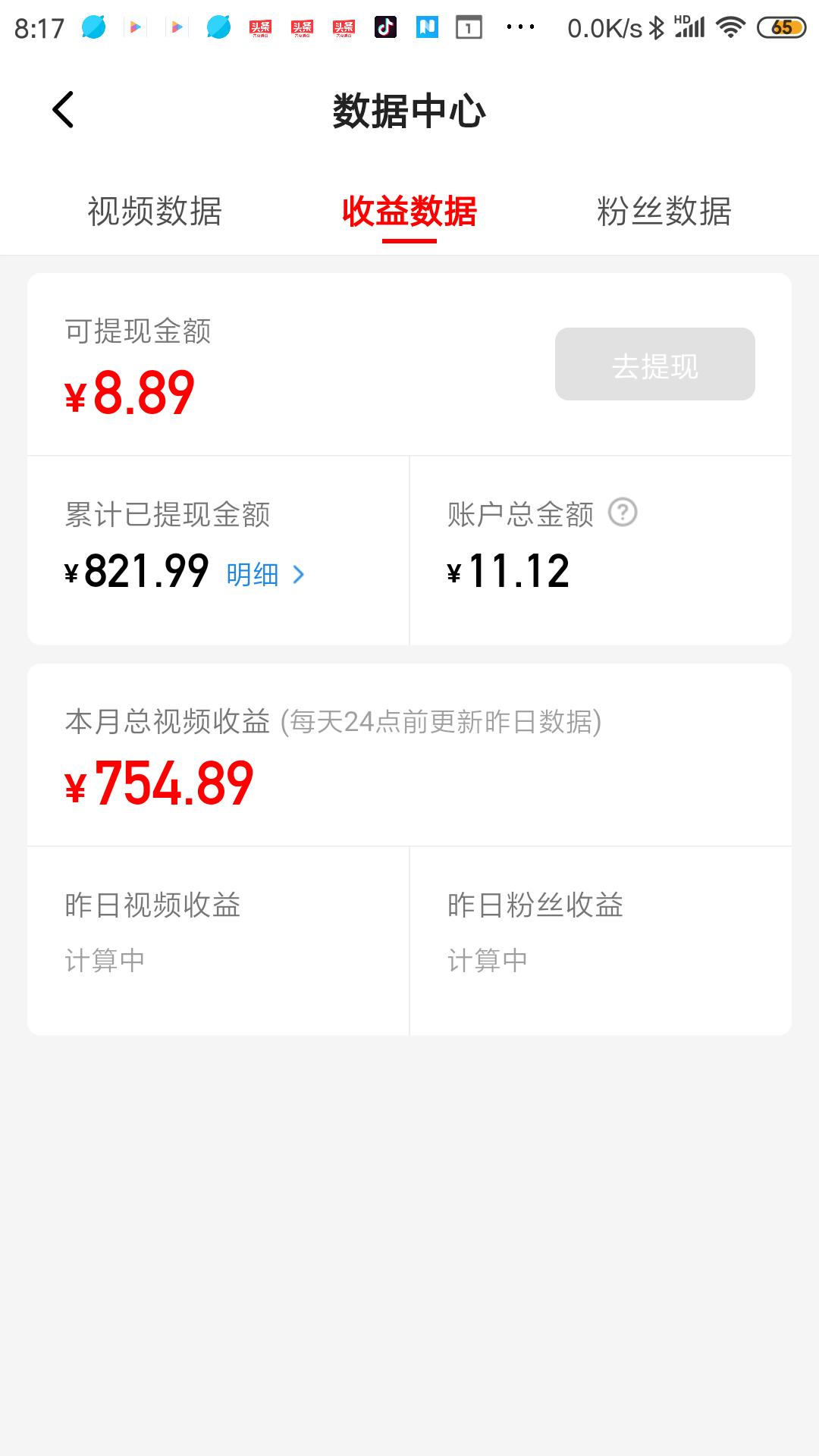Tap the 去提现 withdraw button
819x1456 pixels.
point(654,365)
